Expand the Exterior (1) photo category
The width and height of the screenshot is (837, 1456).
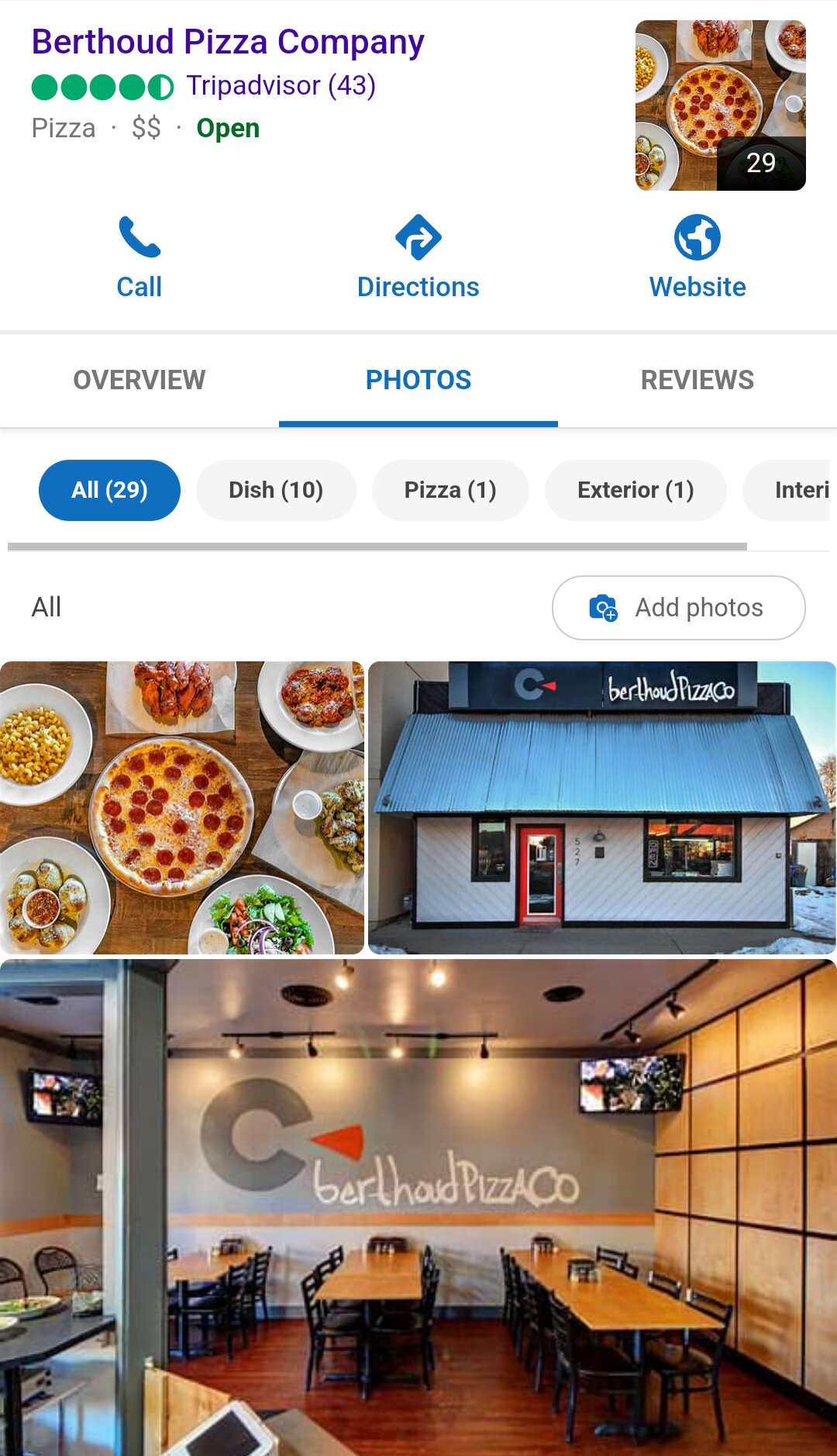pyautogui.click(x=635, y=490)
